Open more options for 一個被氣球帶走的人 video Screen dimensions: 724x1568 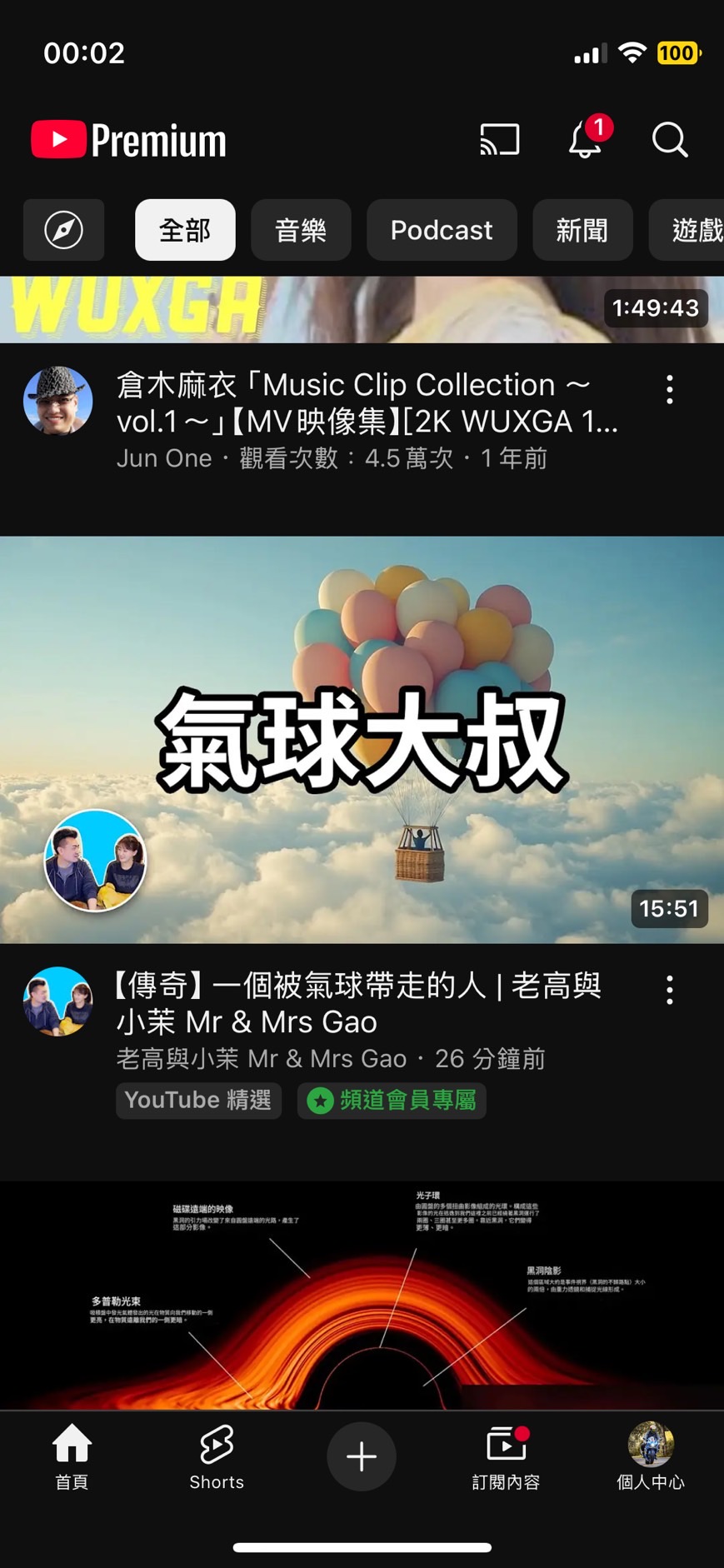(670, 990)
